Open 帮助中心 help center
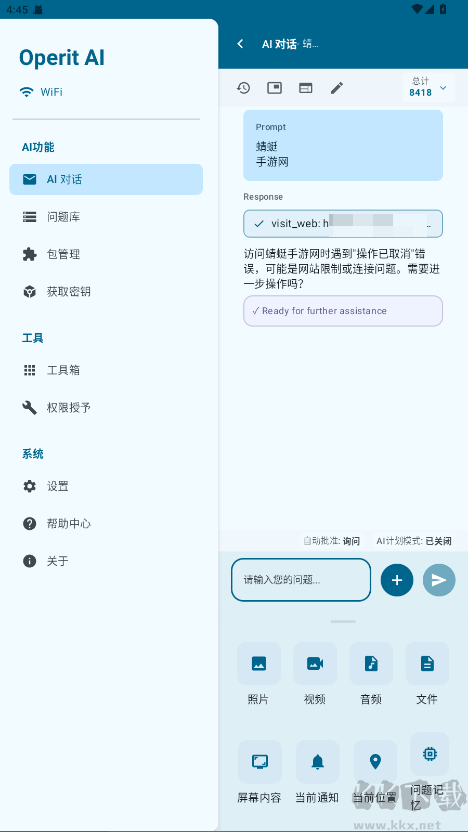 click(x=106, y=524)
